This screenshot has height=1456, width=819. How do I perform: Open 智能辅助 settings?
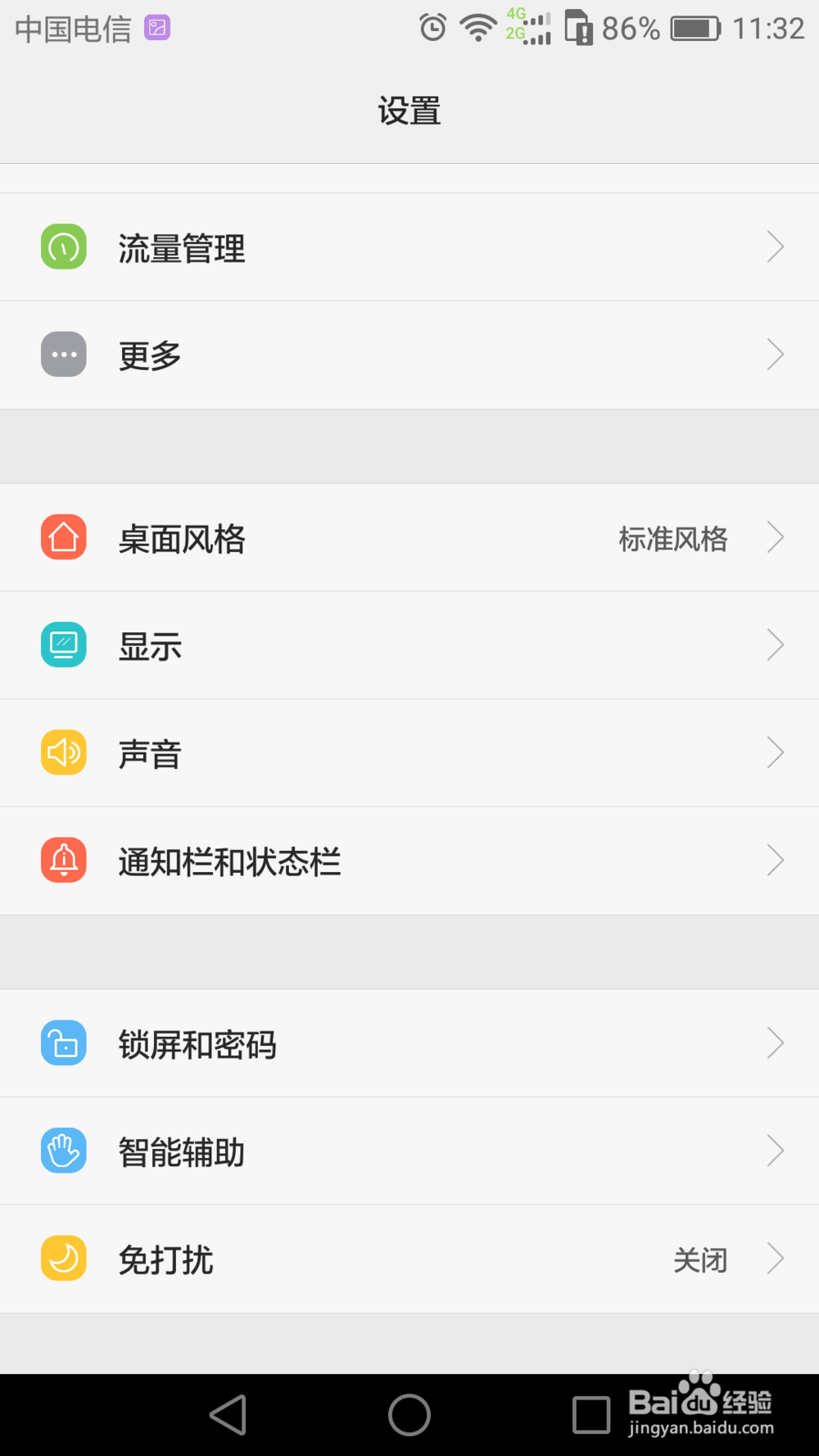tap(409, 1151)
